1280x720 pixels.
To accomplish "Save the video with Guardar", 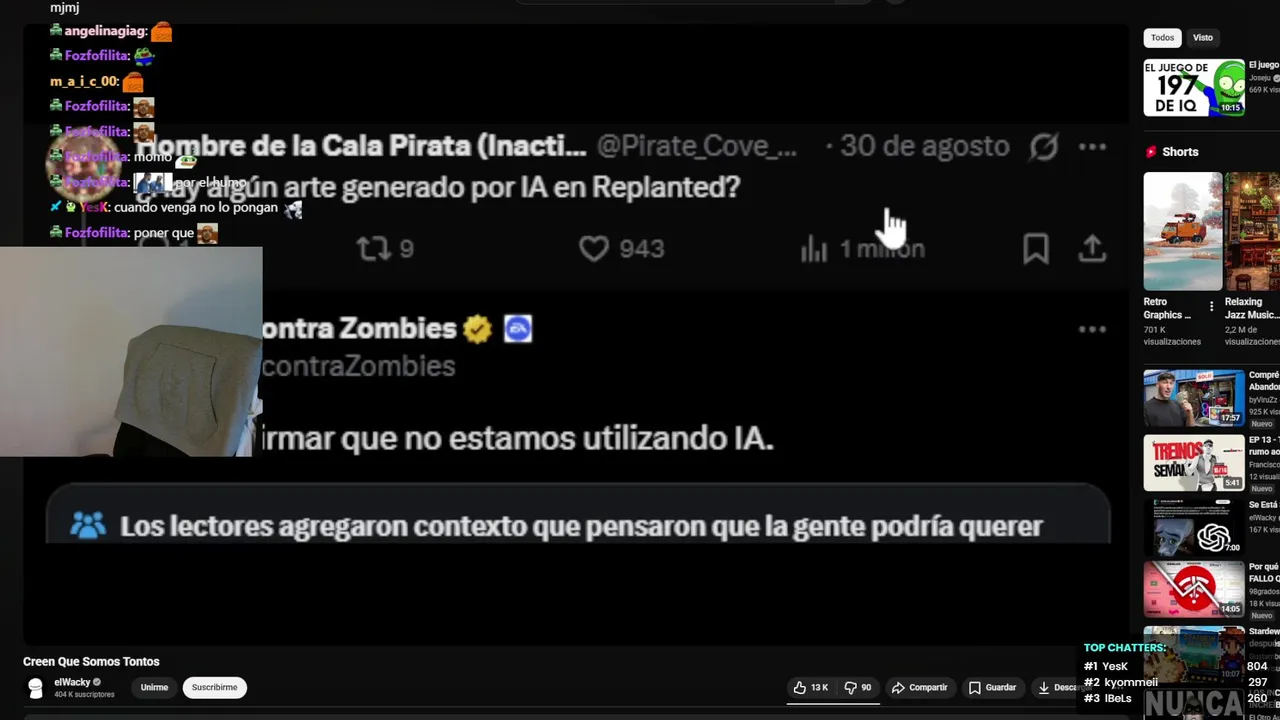I will tap(992, 688).
